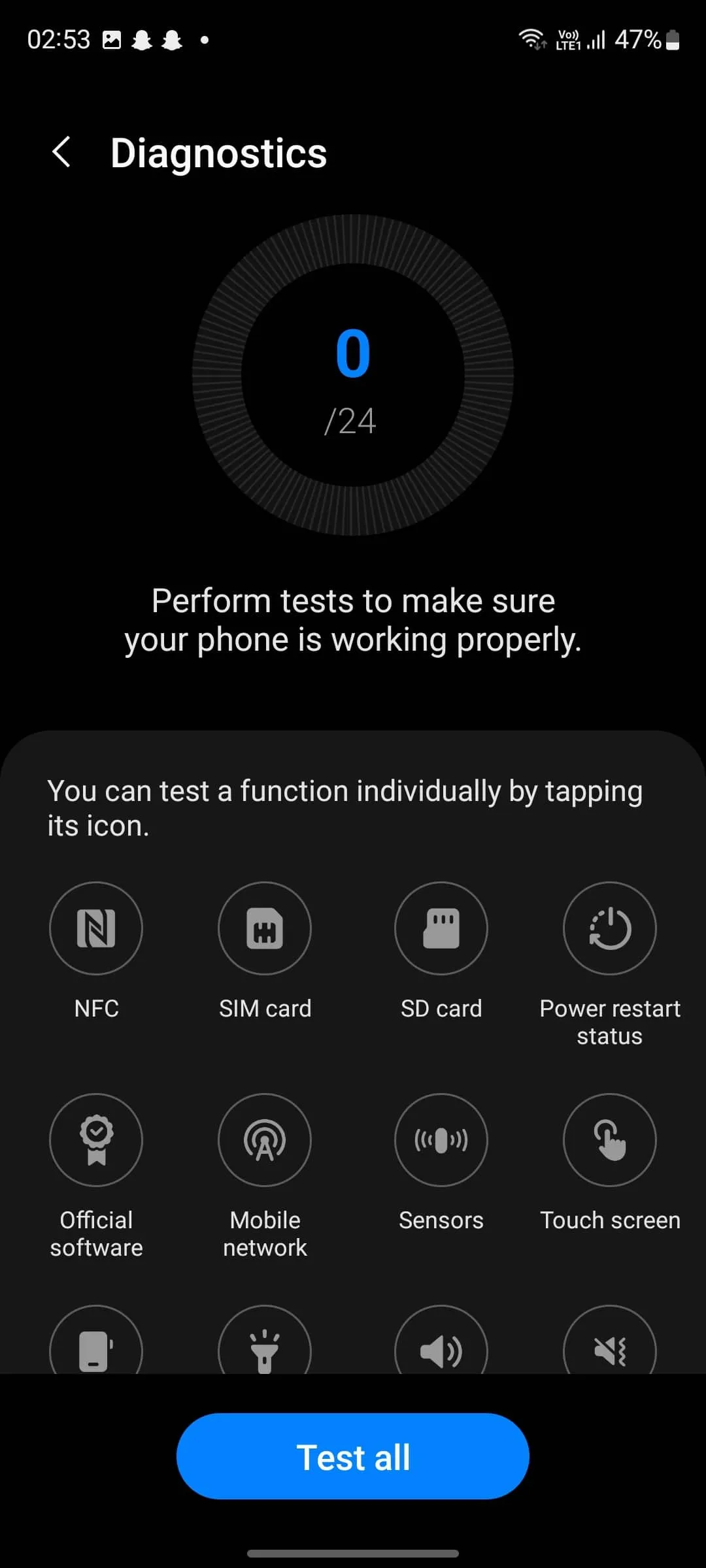Start the NFC test

pos(96,928)
